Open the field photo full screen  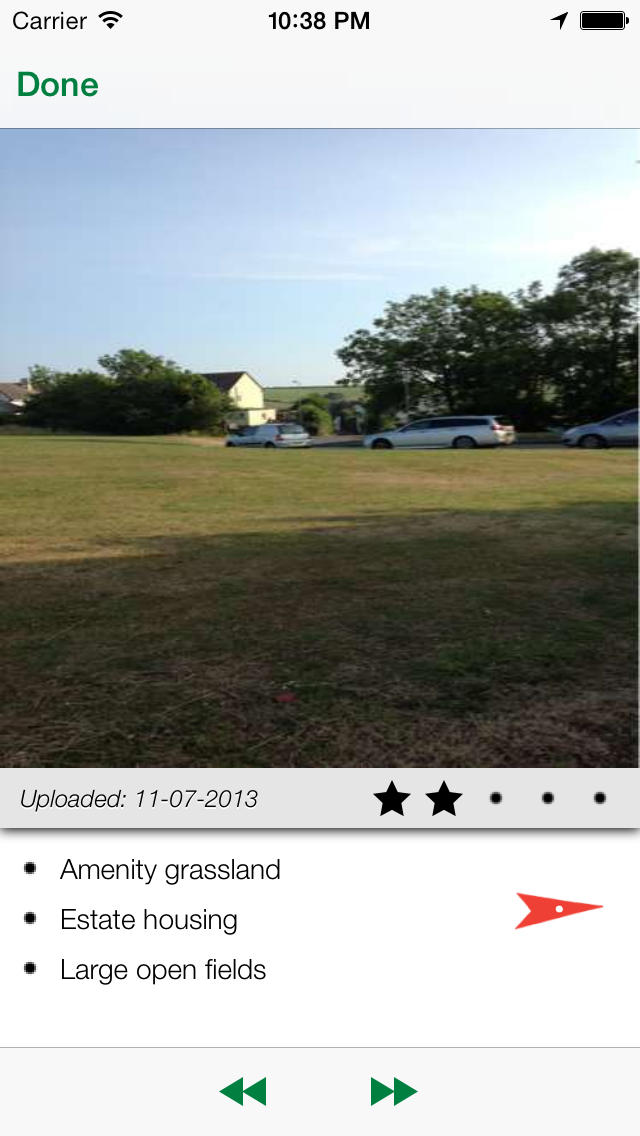tap(320, 448)
